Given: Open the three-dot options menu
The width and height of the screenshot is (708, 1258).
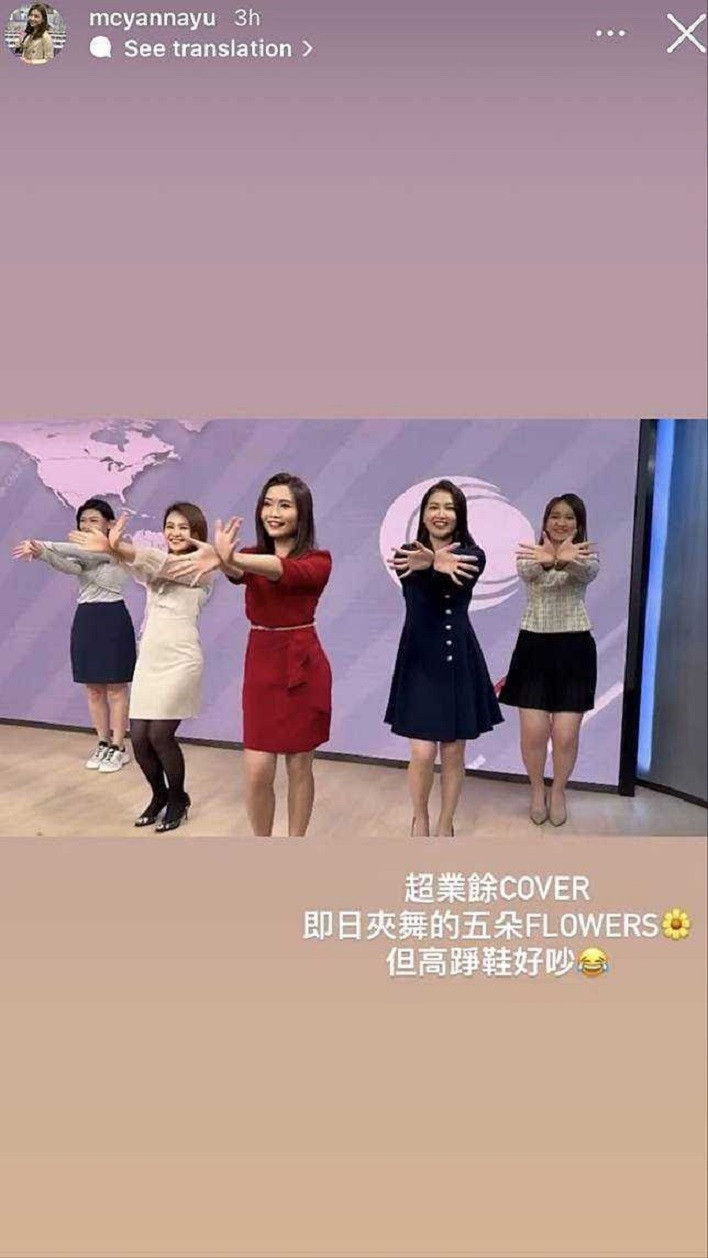Looking at the screenshot, I should [x=611, y=34].
